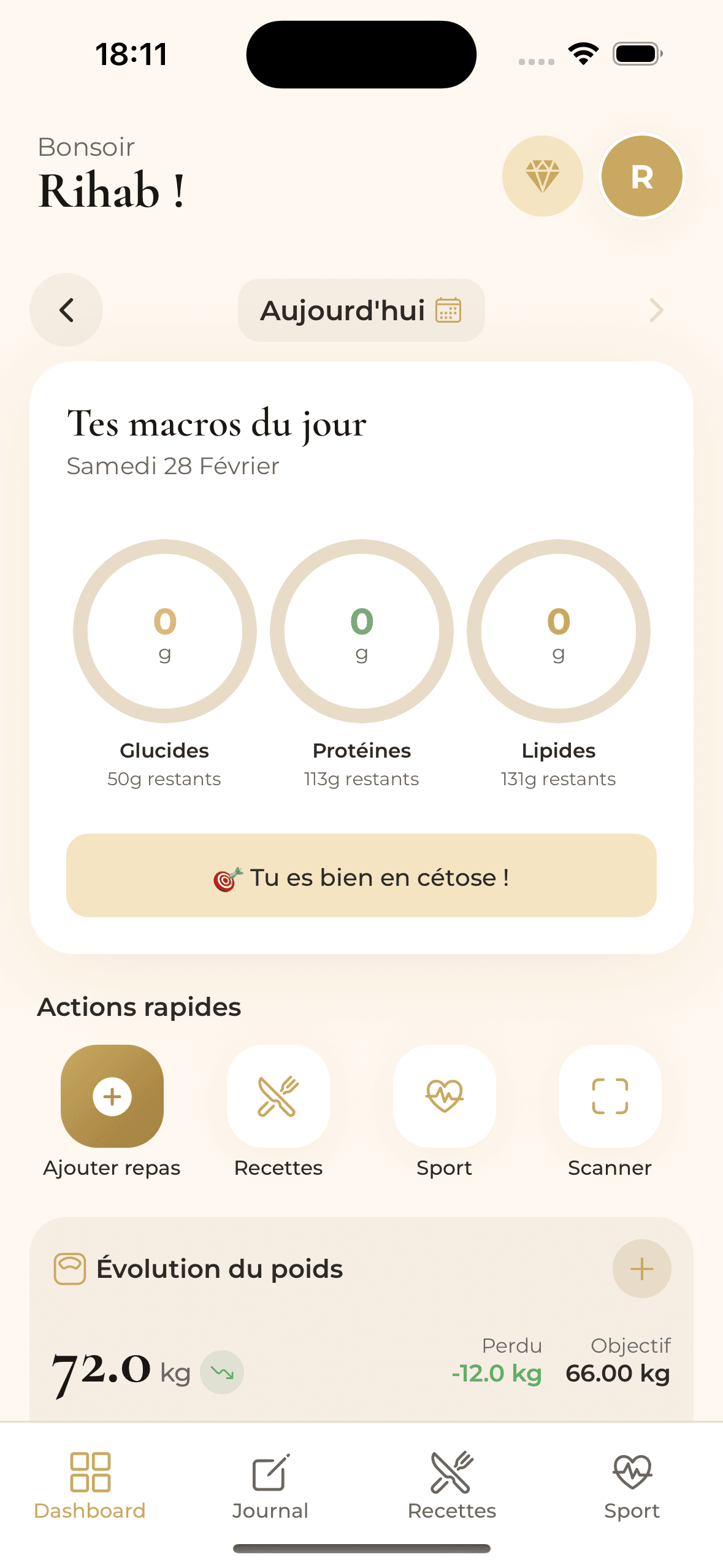Add a weight entry with the plus button
723x1568 pixels.
click(x=641, y=1268)
